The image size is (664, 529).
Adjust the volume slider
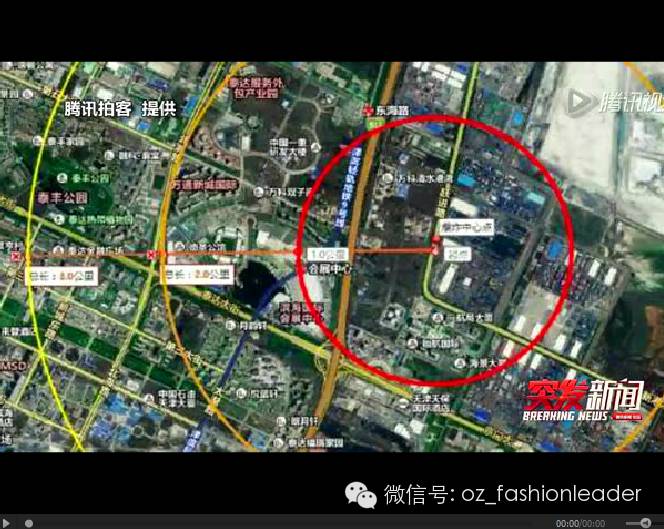click(x=636, y=522)
